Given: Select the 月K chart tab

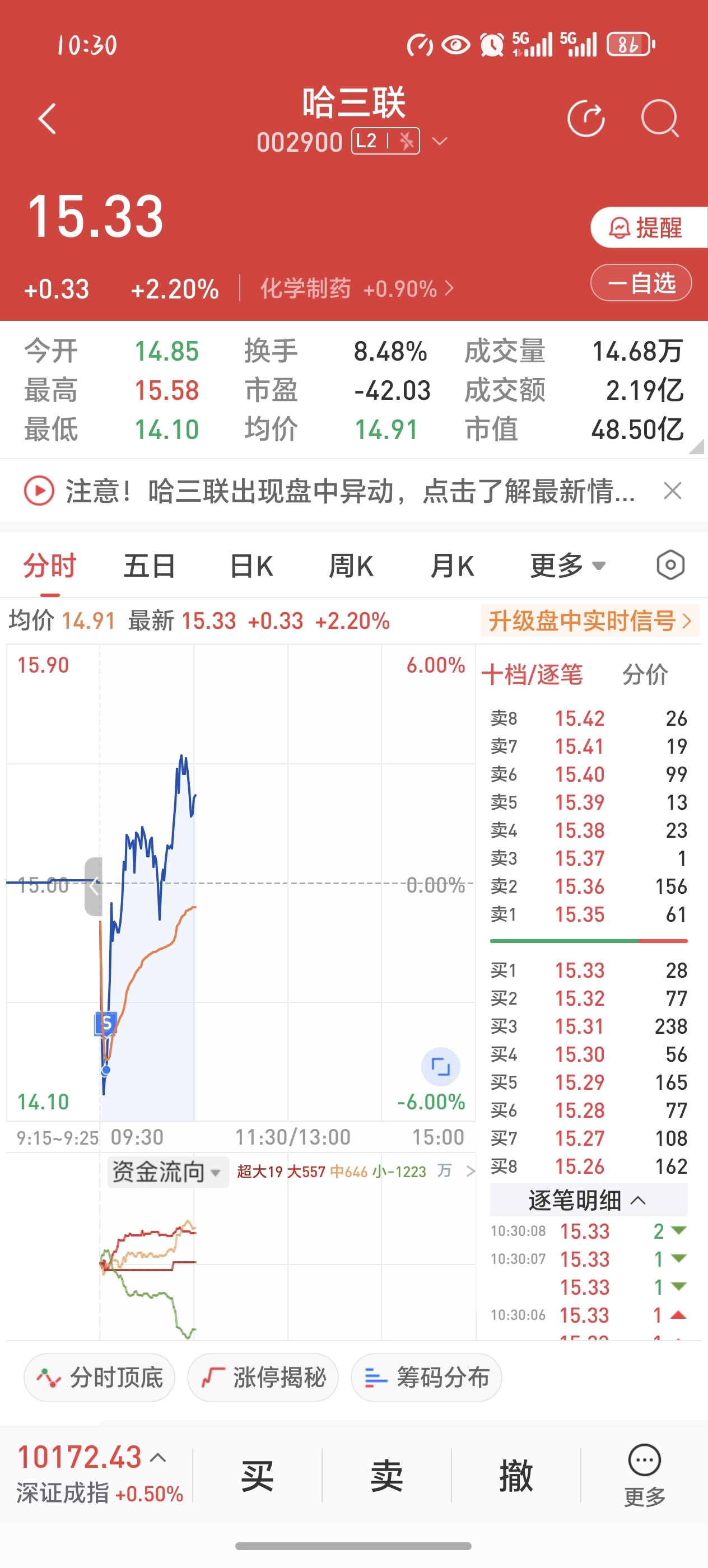Looking at the screenshot, I should tap(451, 566).
